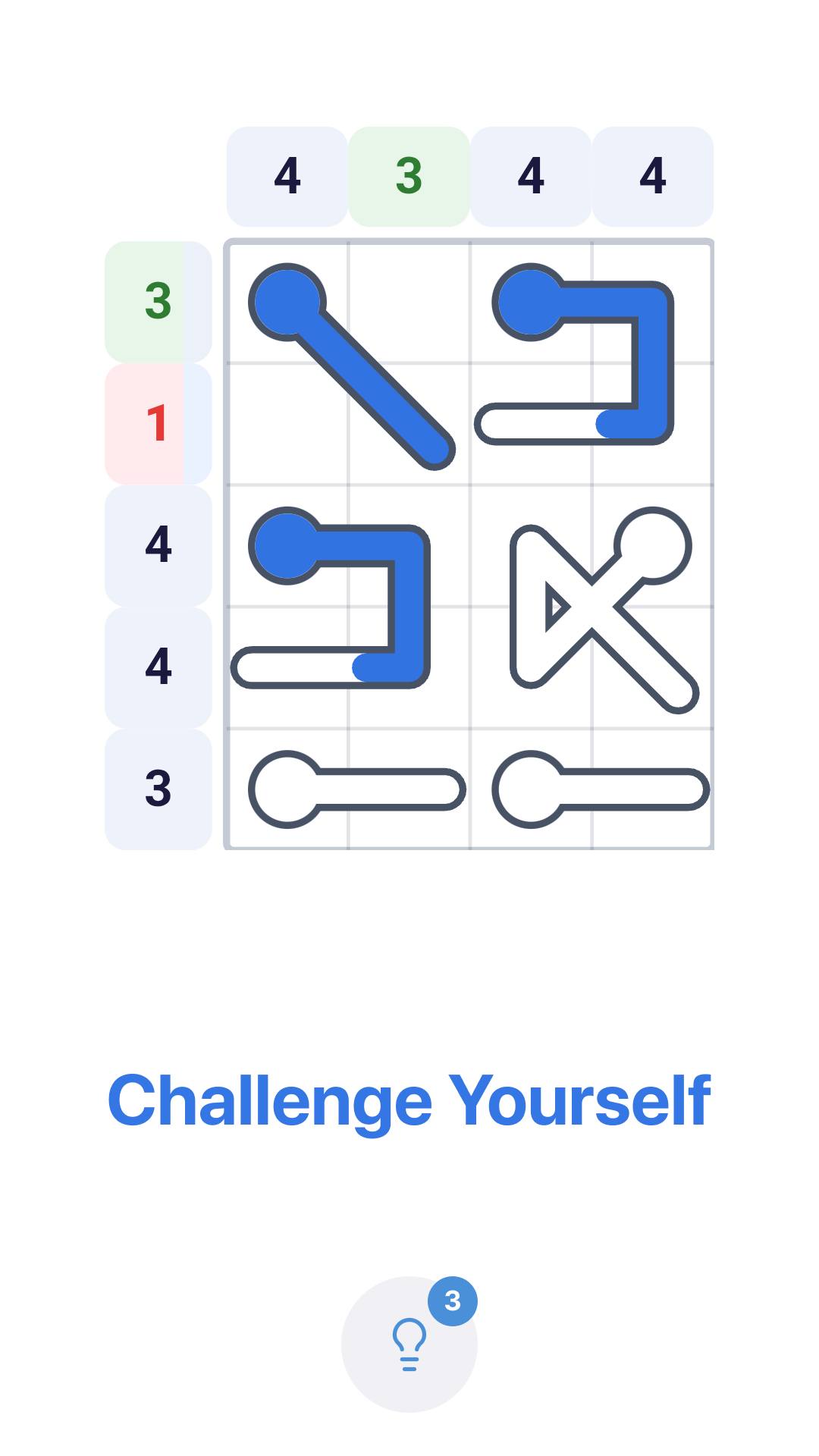Use a hint with the lightbulb button

[x=409, y=1344]
